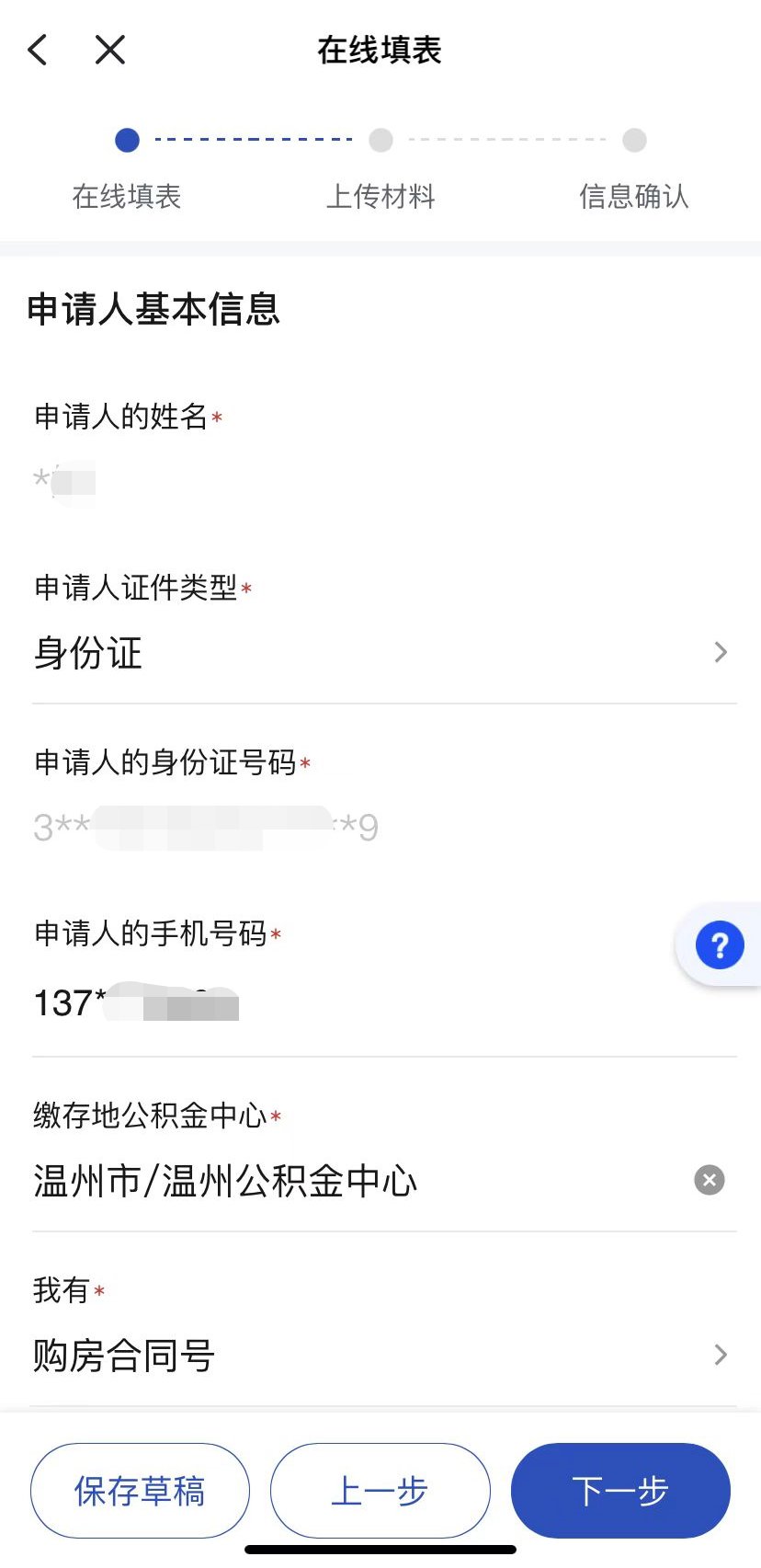Tap 保存草稿 to save a draft
Viewport: 761px width, 1568px height.
140,1491
